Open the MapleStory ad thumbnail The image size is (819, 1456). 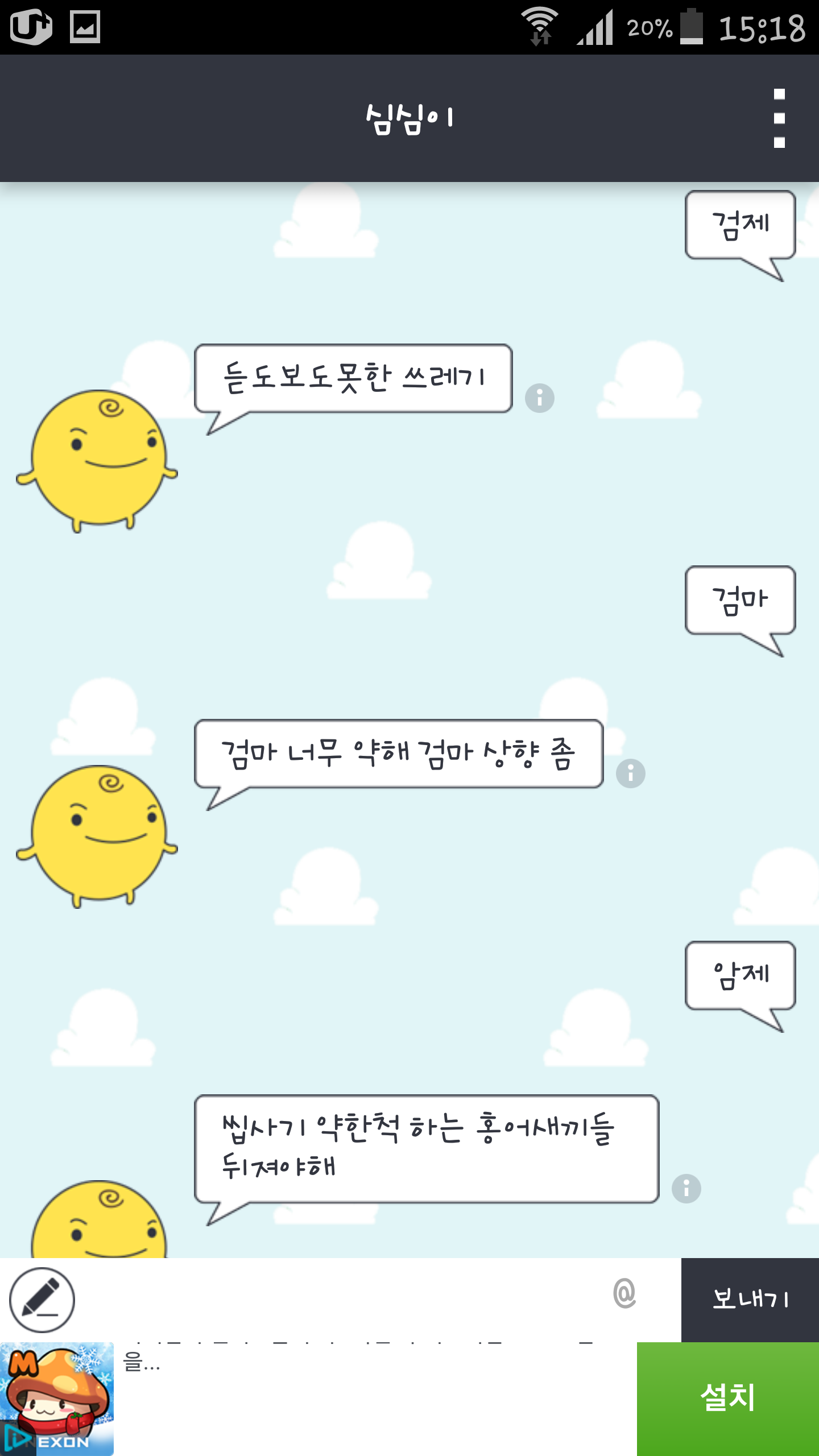tap(57, 1399)
